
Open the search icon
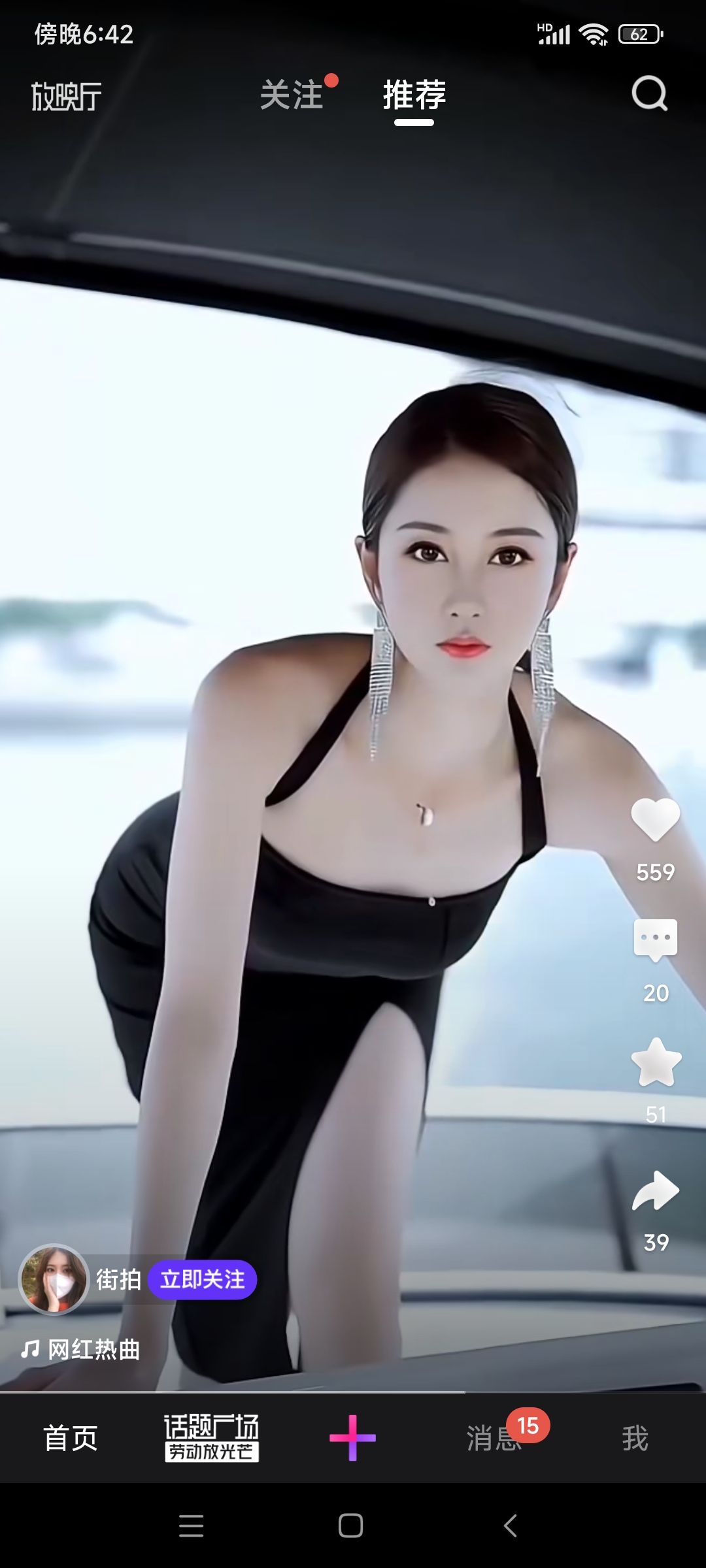pos(649,94)
